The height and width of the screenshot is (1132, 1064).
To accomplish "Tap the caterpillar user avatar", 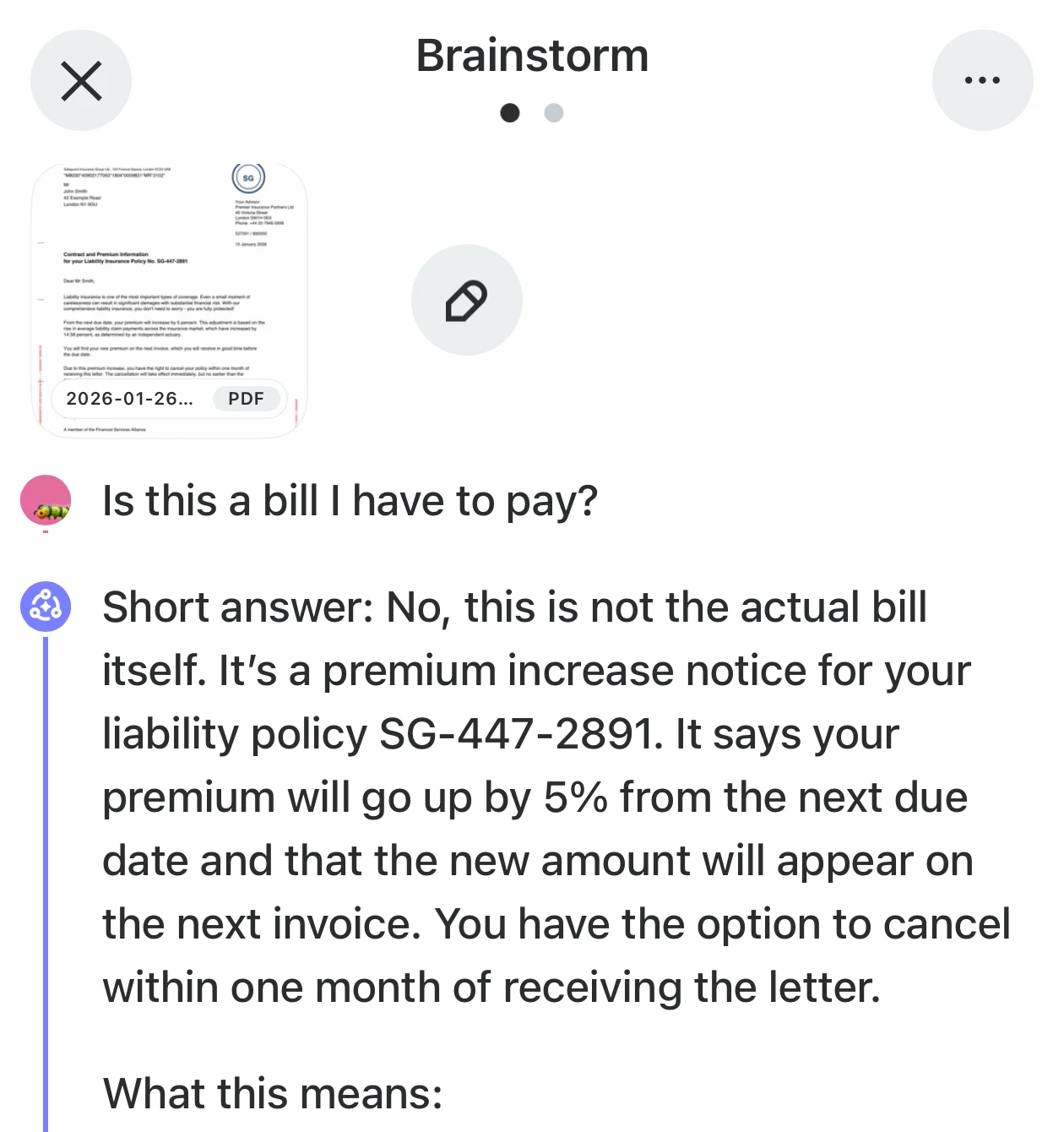I will (x=46, y=500).
